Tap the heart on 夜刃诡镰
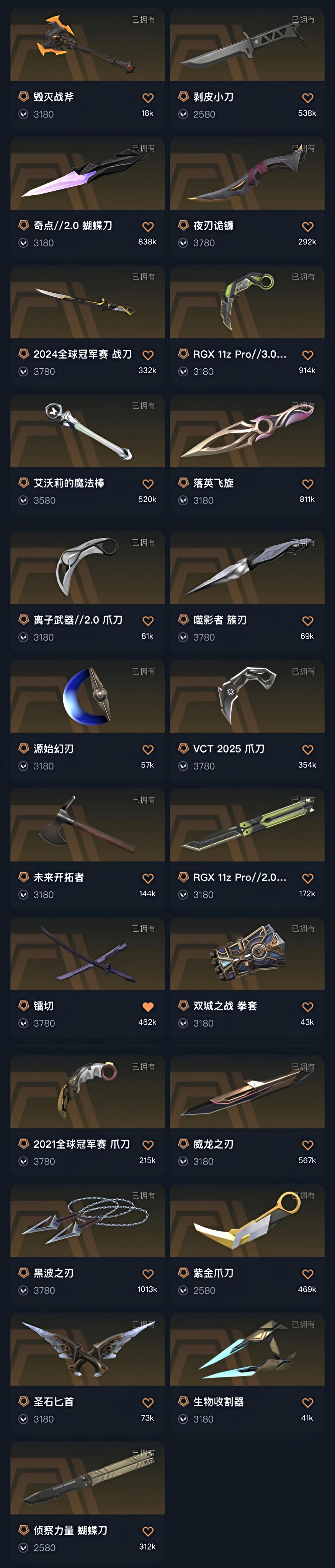This screenshot has height=1568, width=335. click(x=307, y=227)
